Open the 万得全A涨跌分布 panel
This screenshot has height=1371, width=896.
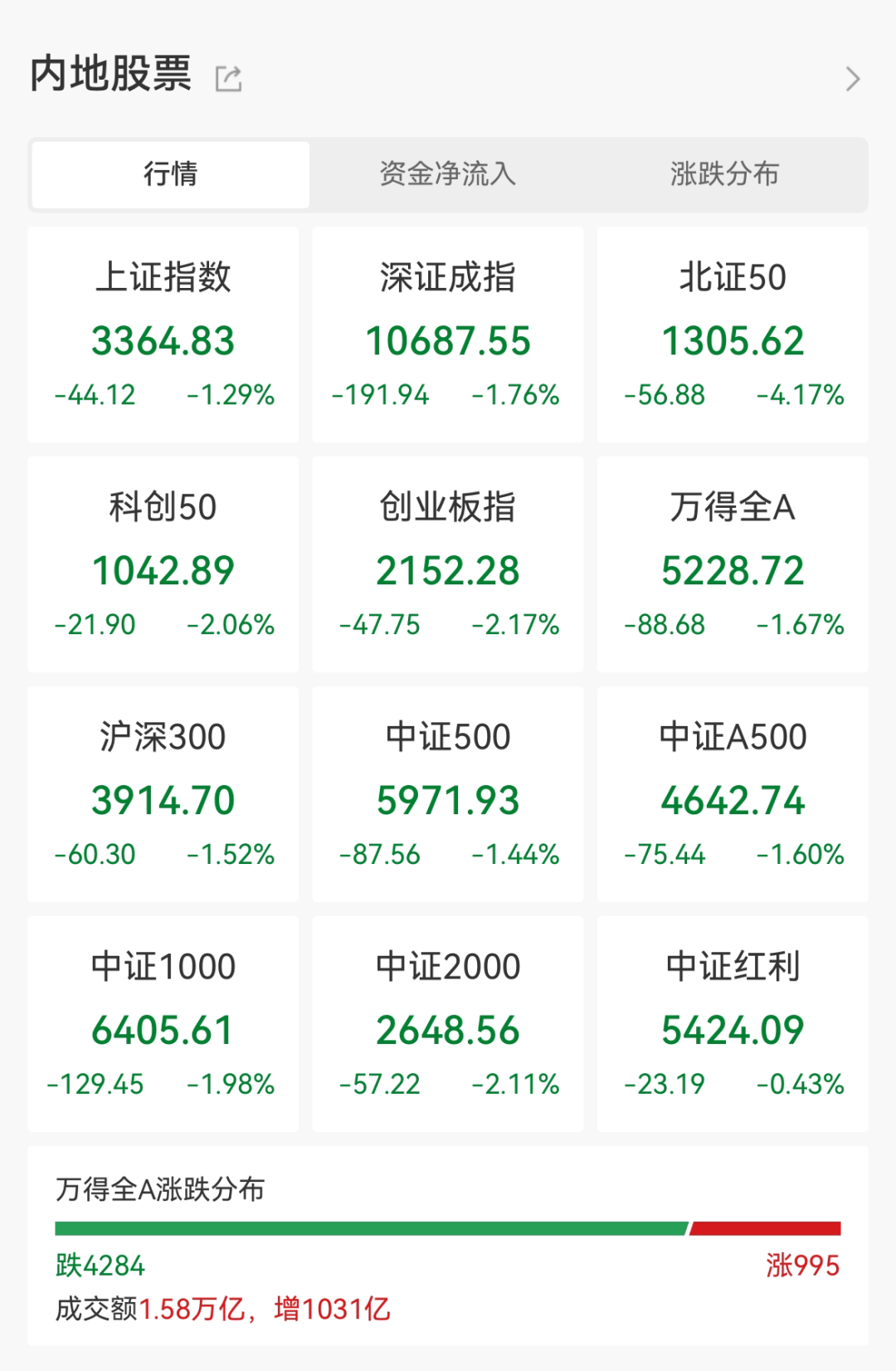[448, 1245]
